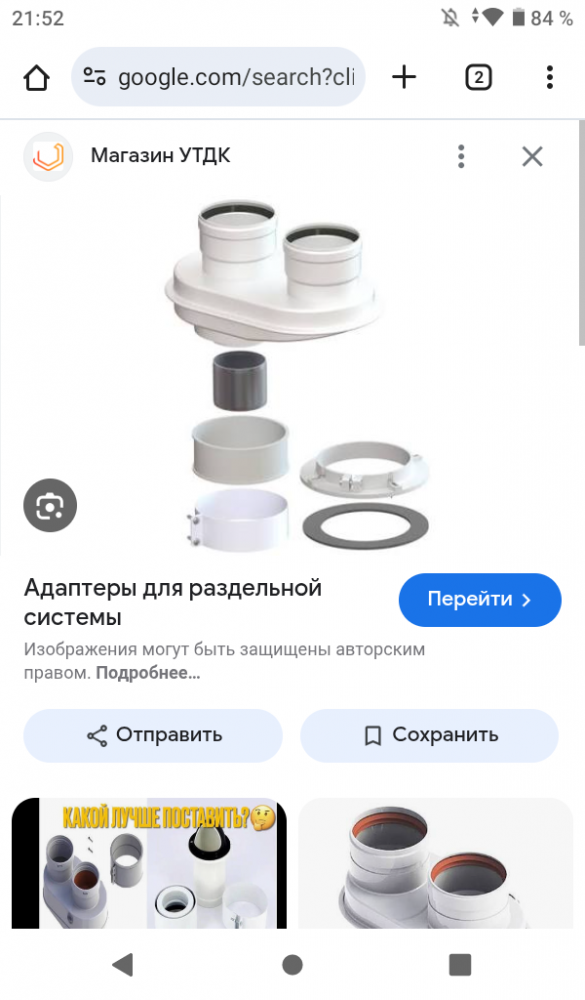Open a new browser tab

tap(404, 77)
